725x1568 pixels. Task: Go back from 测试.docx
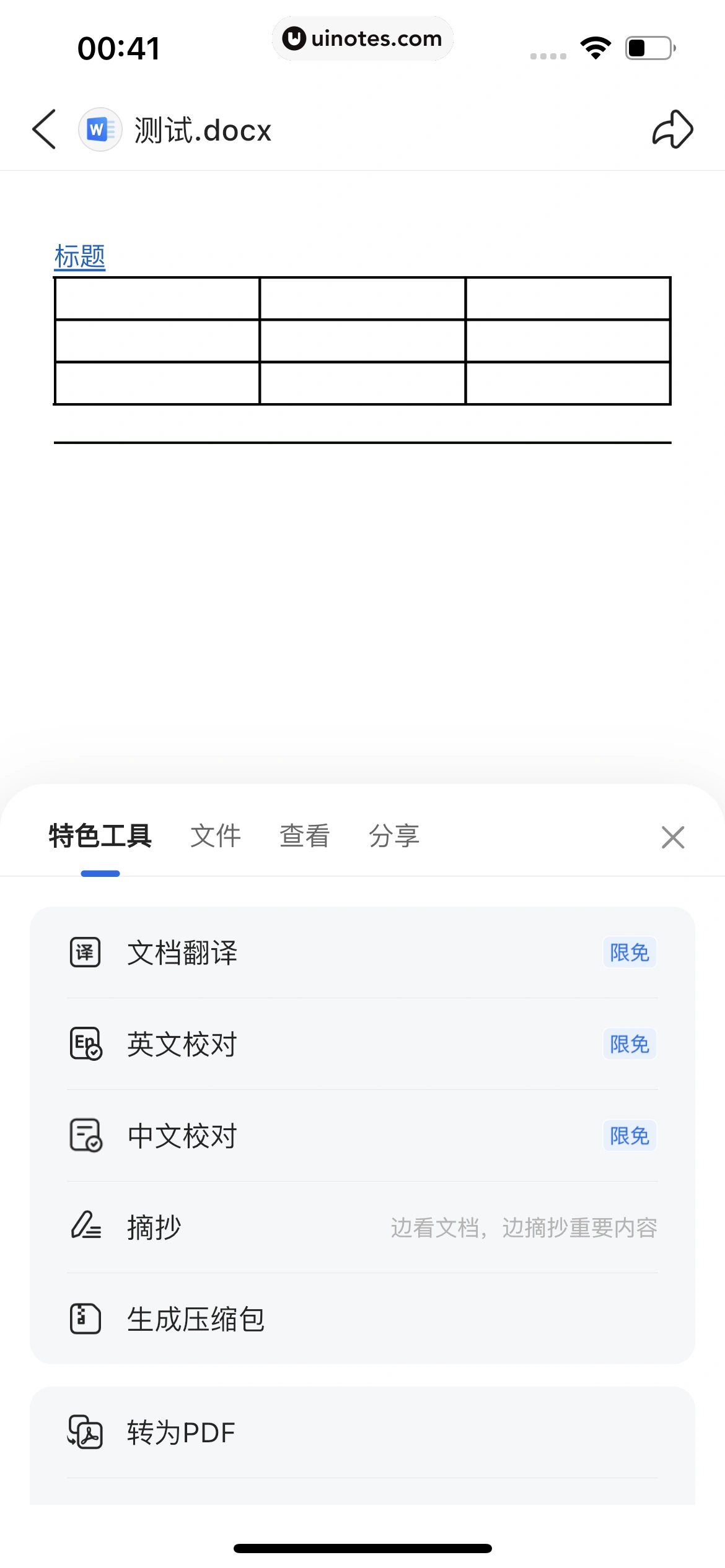pos(45,129)
